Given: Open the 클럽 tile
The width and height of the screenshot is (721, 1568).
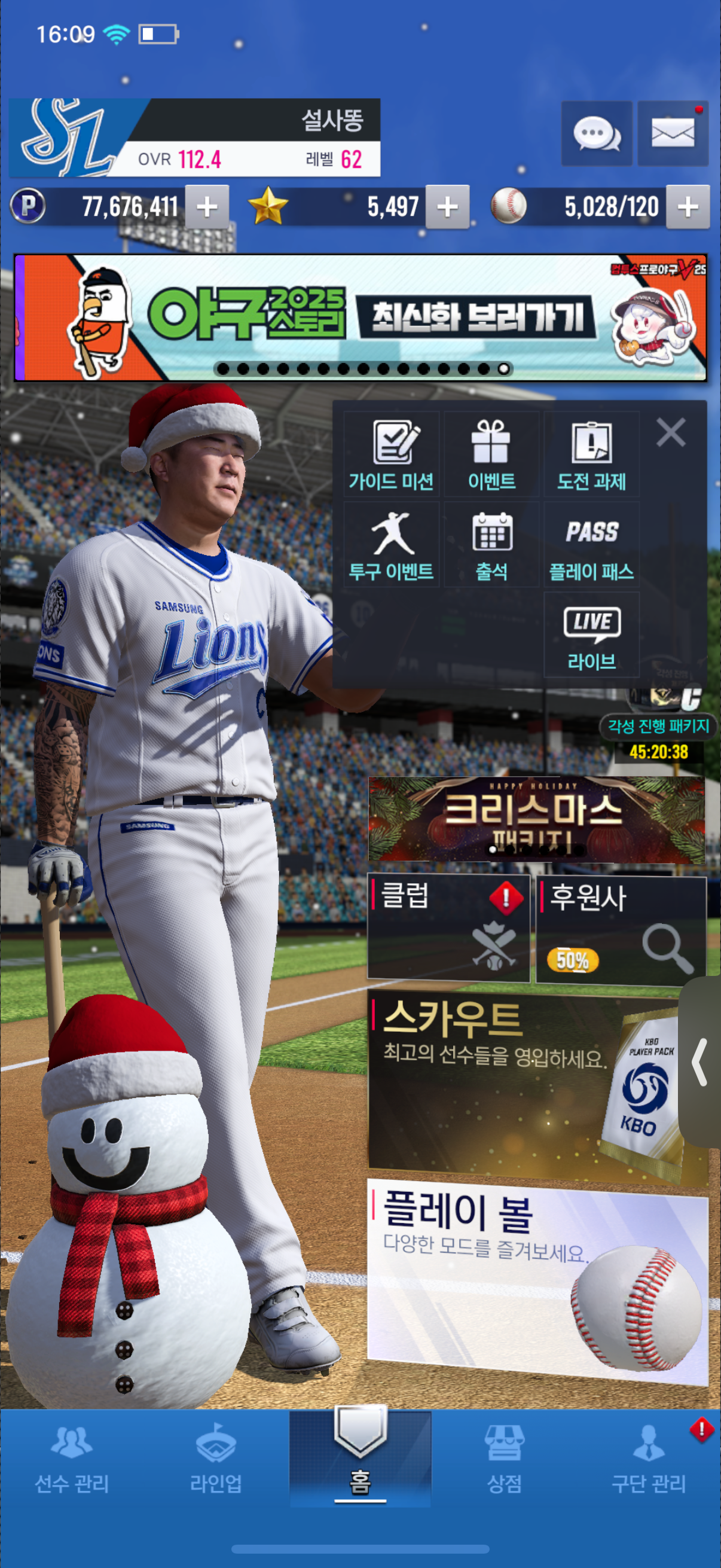Looking at the screenshot, I should pos(448,928).
